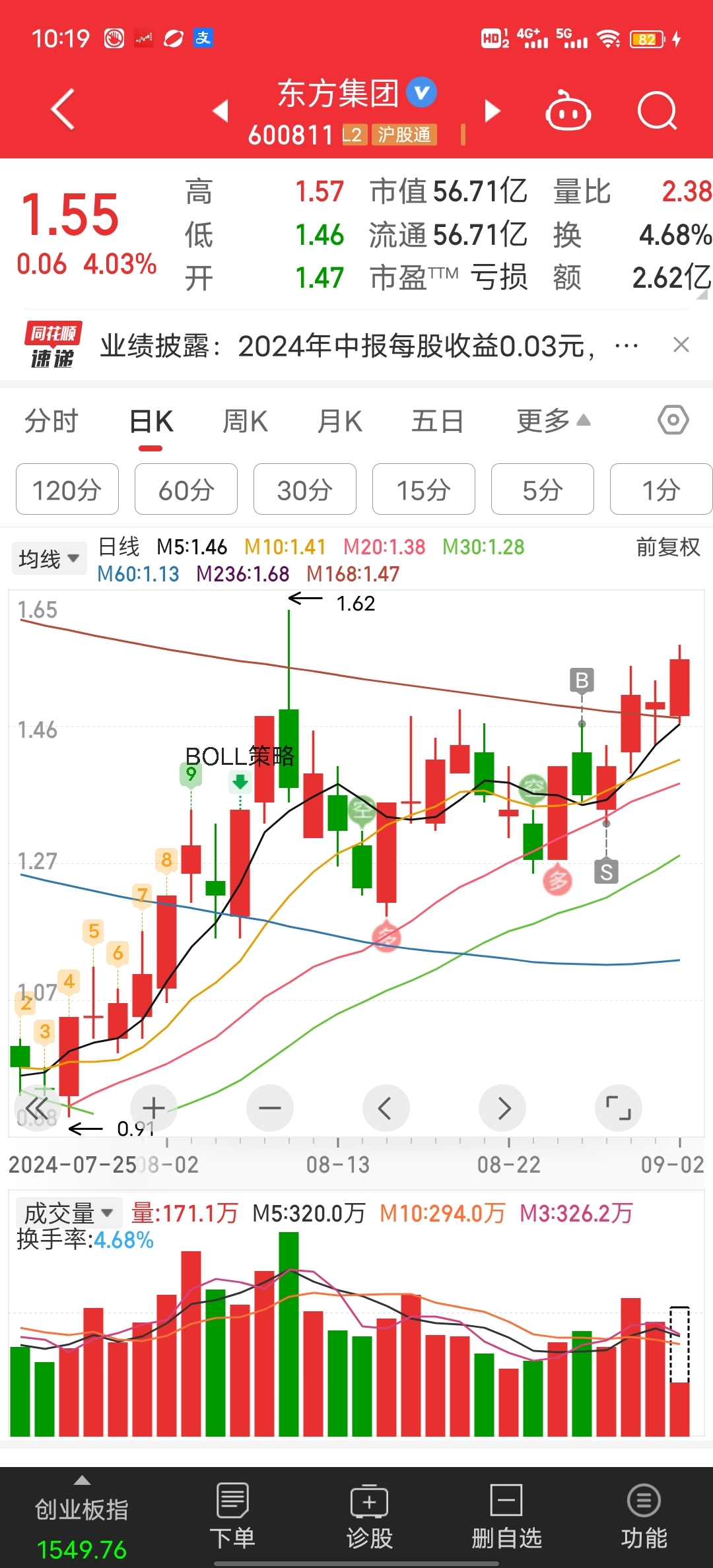Open the 均线 indicator dropdown

[49, 559]
